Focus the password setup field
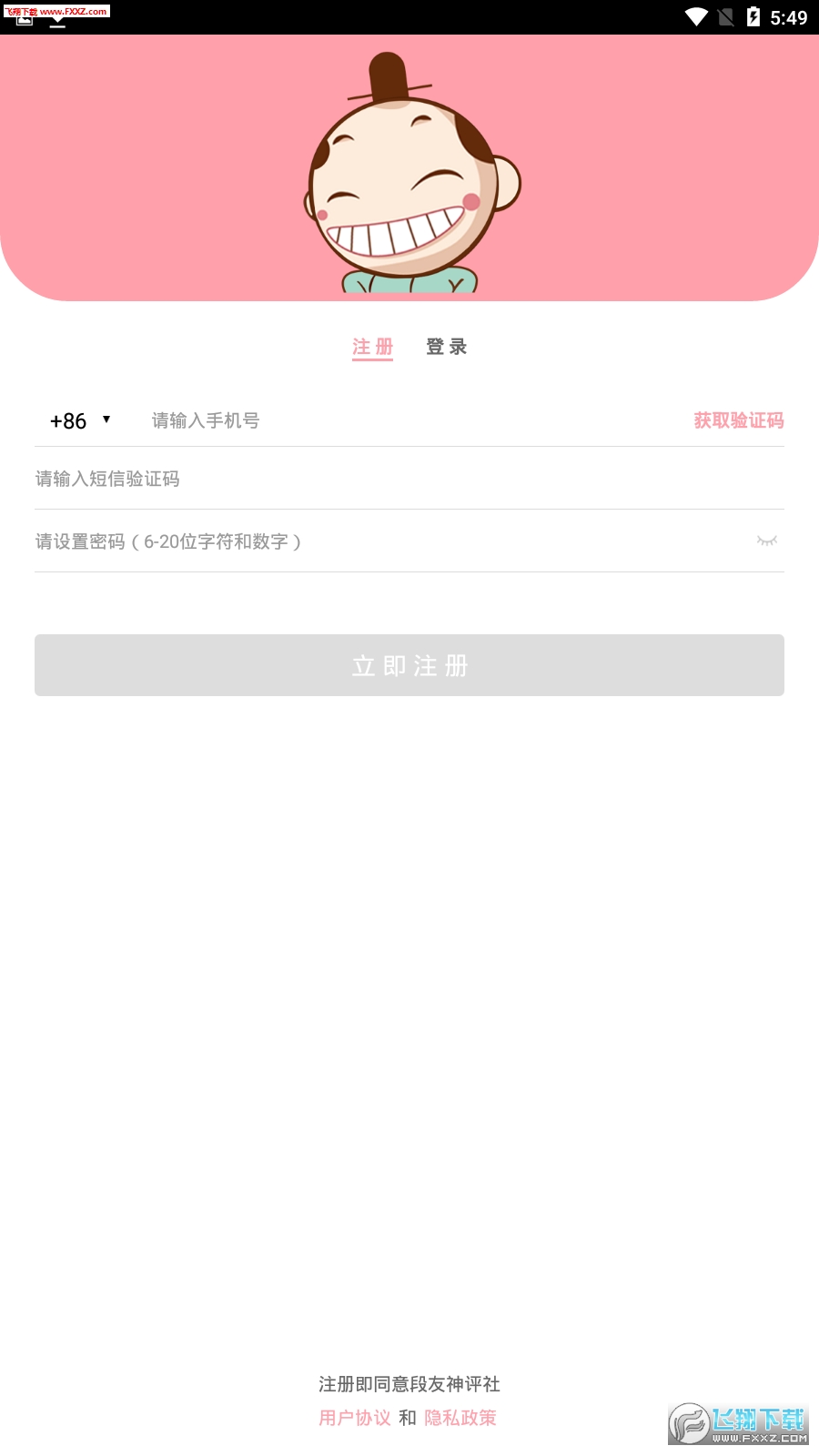 click(382, 541)
